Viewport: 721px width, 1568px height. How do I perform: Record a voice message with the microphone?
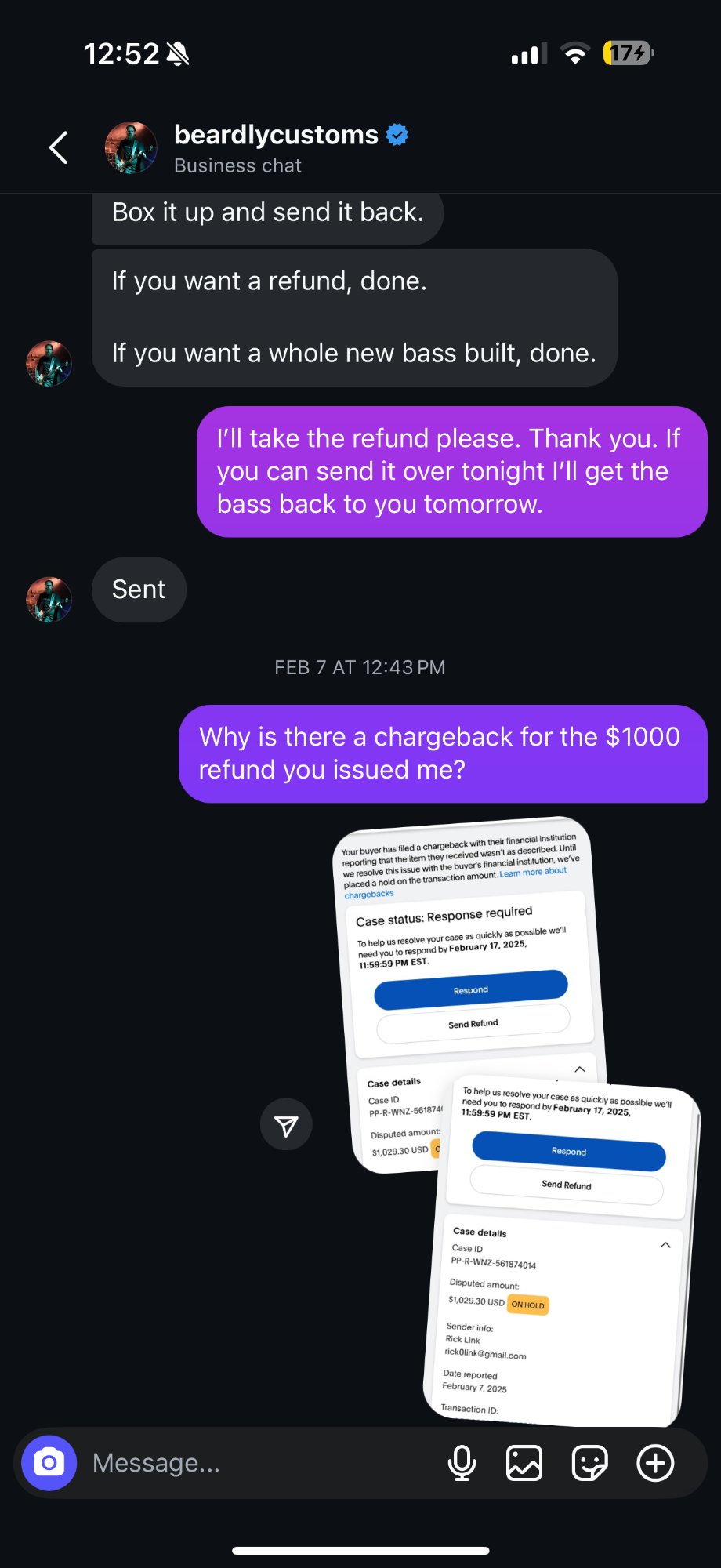[x=462, y=1463]
